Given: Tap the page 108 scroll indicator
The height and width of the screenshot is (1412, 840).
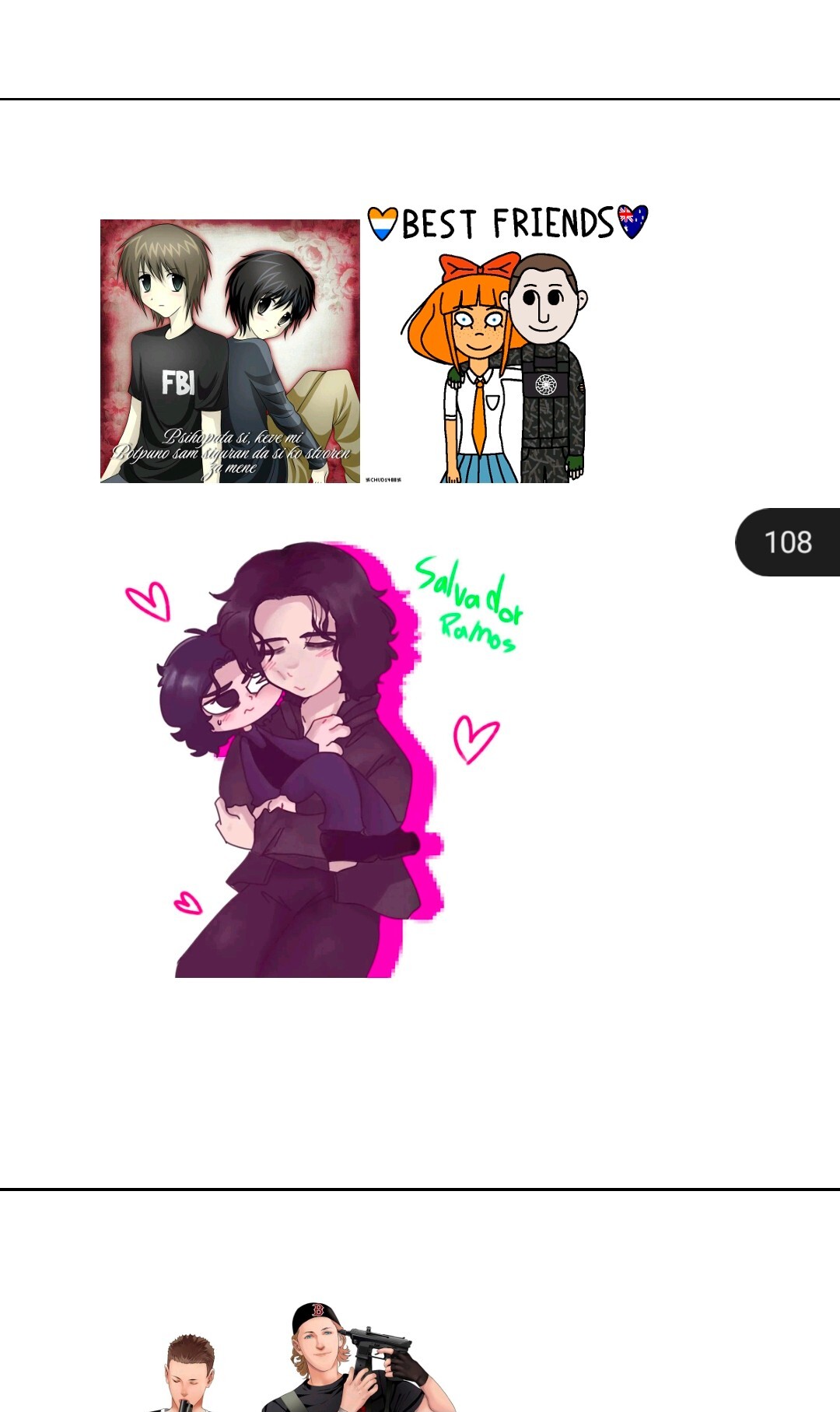Looking at the screenshot, I should click(x=787, y=542).
